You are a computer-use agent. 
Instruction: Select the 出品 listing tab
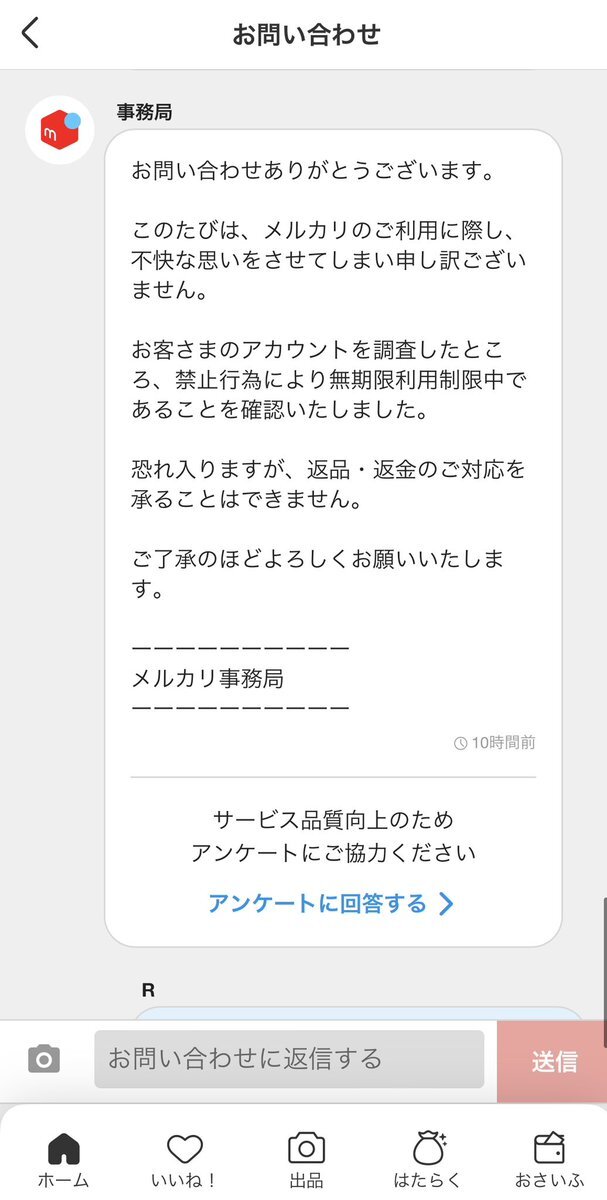[x=306, y=1160]
